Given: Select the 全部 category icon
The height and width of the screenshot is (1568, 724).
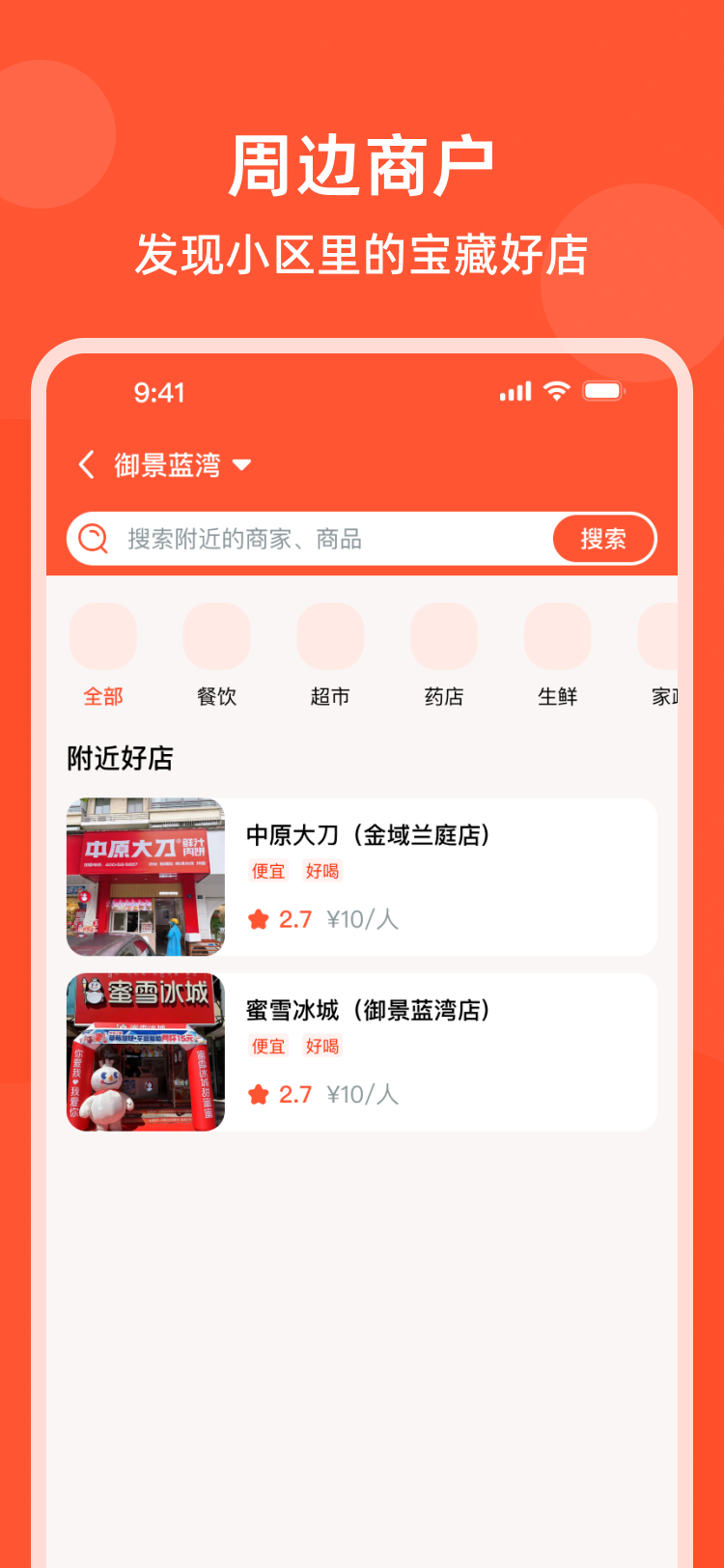Looking at the screenshot, I should (102, 635).
